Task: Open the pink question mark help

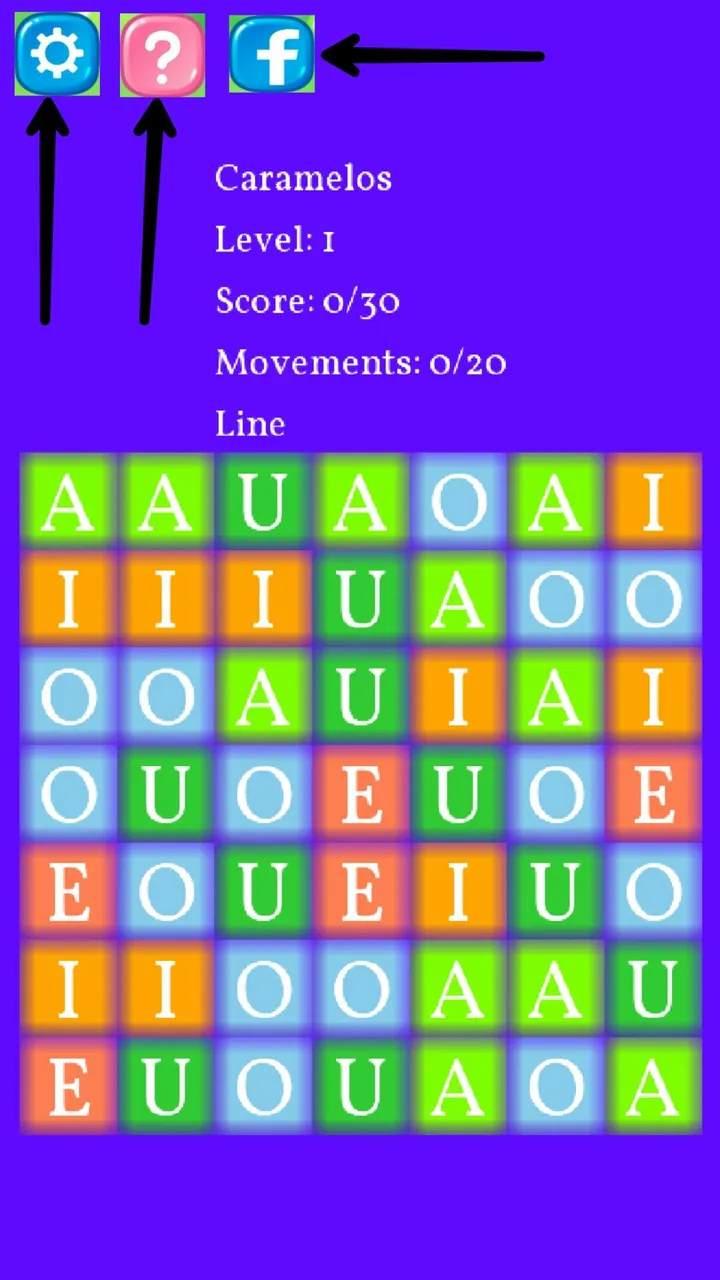Action: click(162, 55)
